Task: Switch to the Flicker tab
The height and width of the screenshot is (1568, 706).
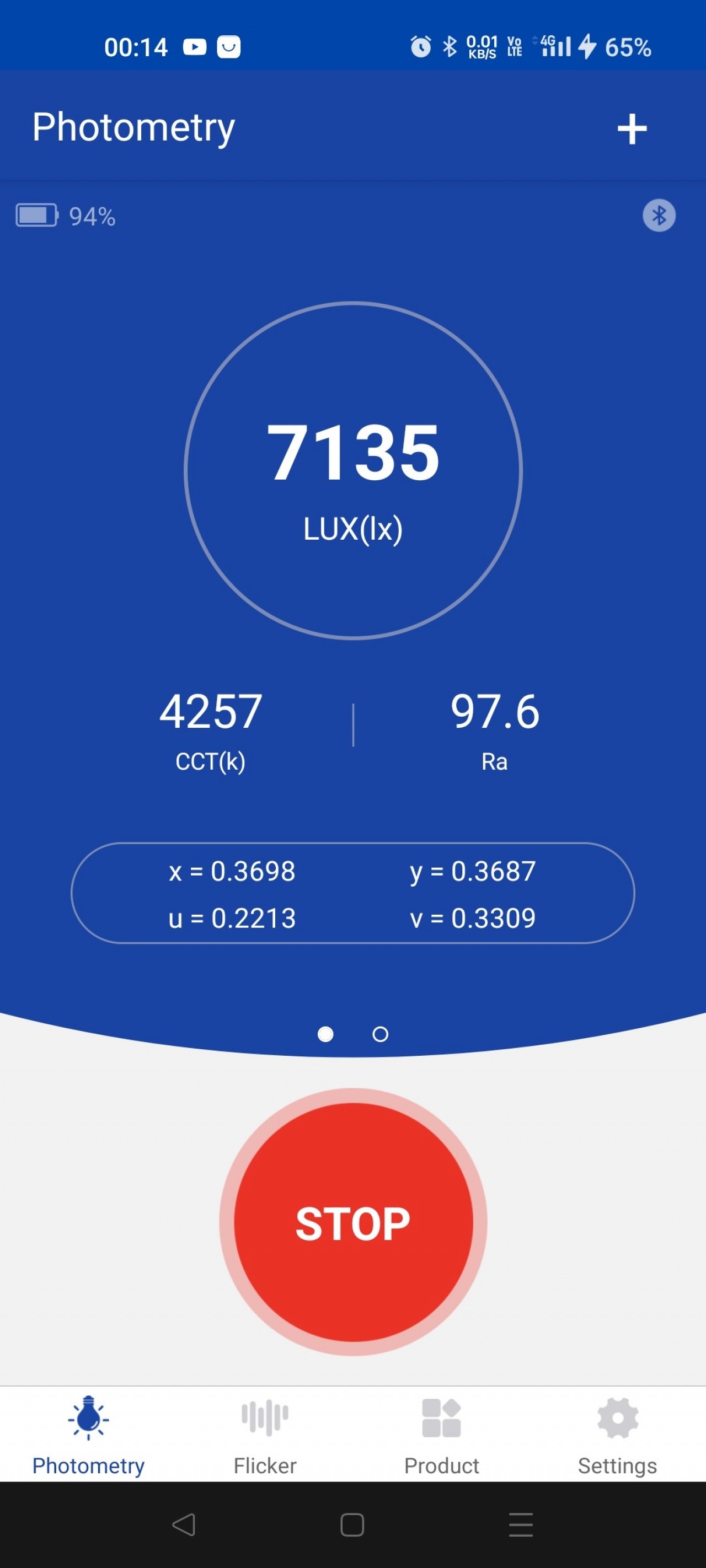Action: coord(265,1435)
